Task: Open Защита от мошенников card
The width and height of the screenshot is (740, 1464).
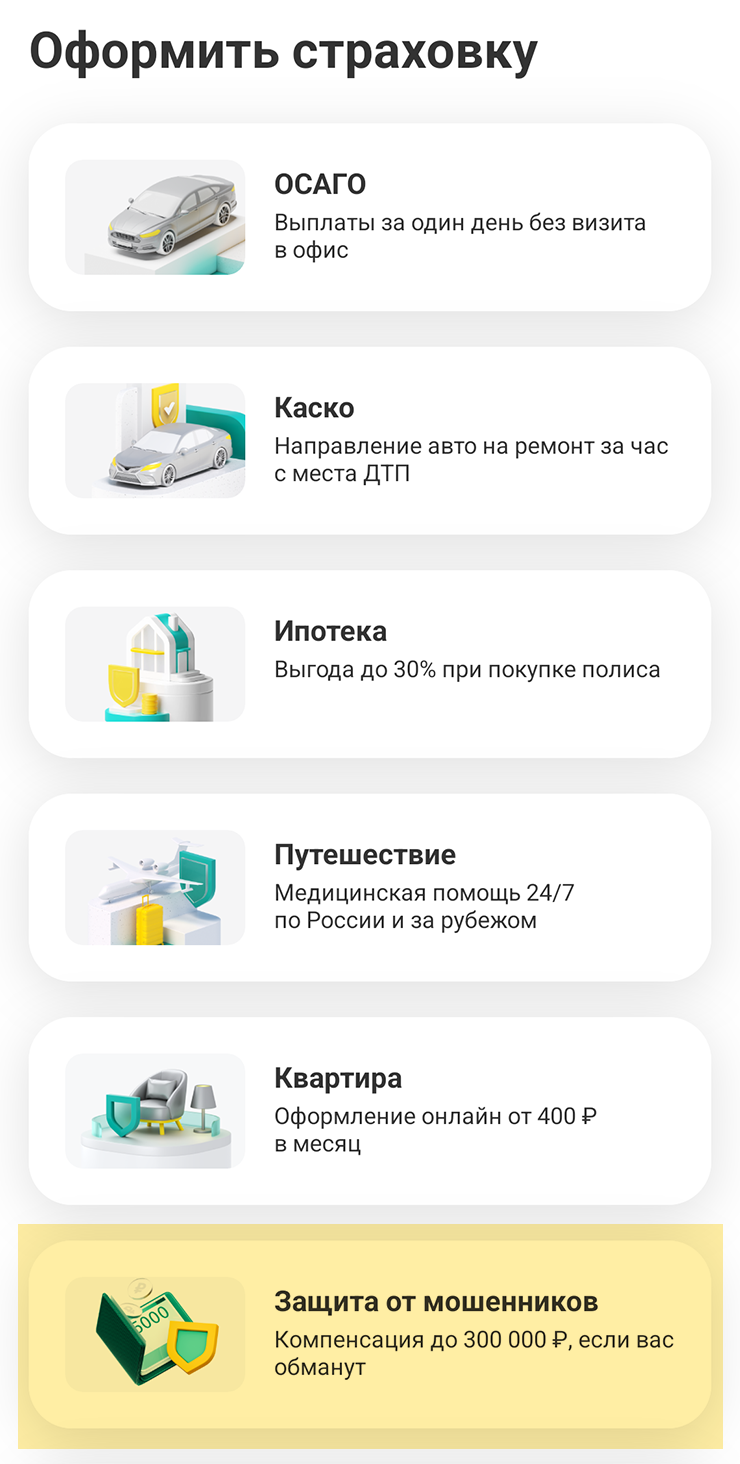Action: point(370,1334)
